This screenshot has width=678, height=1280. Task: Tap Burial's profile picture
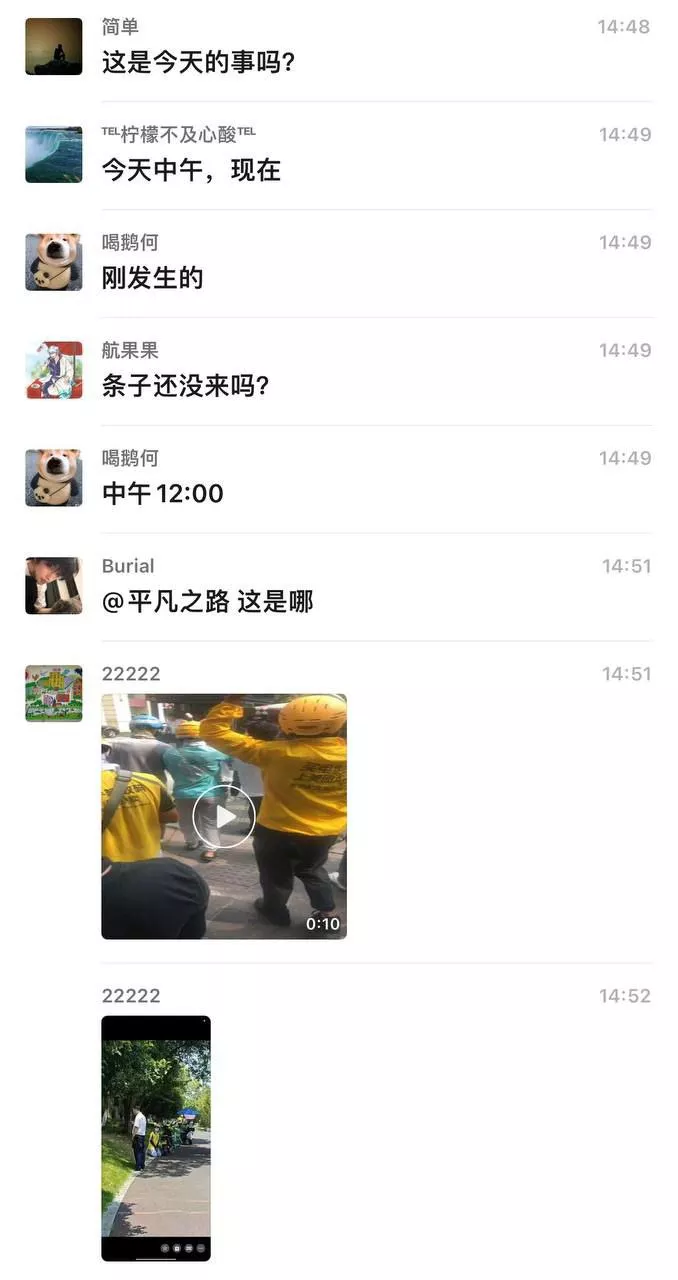(54, 586)
